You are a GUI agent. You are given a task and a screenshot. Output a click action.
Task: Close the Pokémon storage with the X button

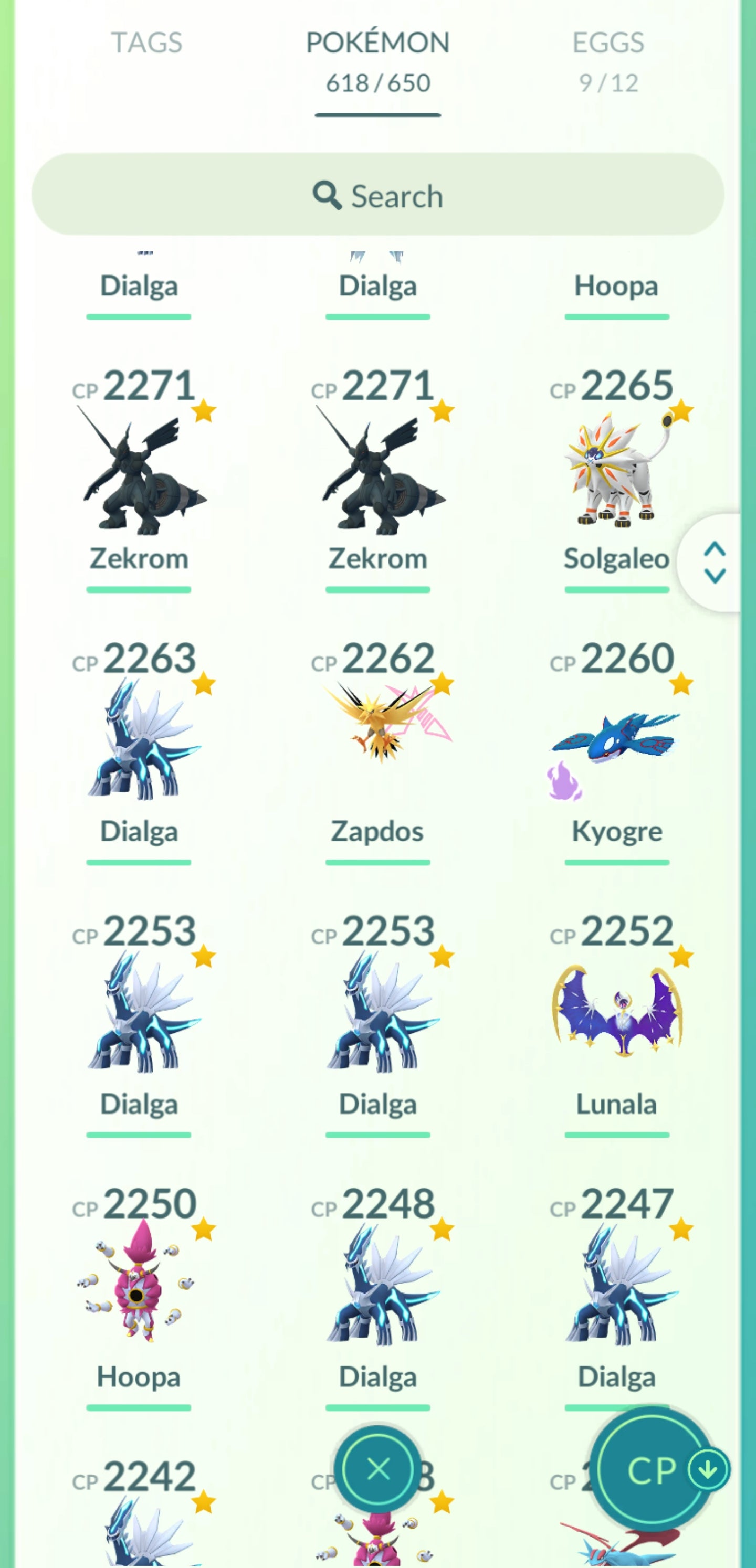point(379,1469)
